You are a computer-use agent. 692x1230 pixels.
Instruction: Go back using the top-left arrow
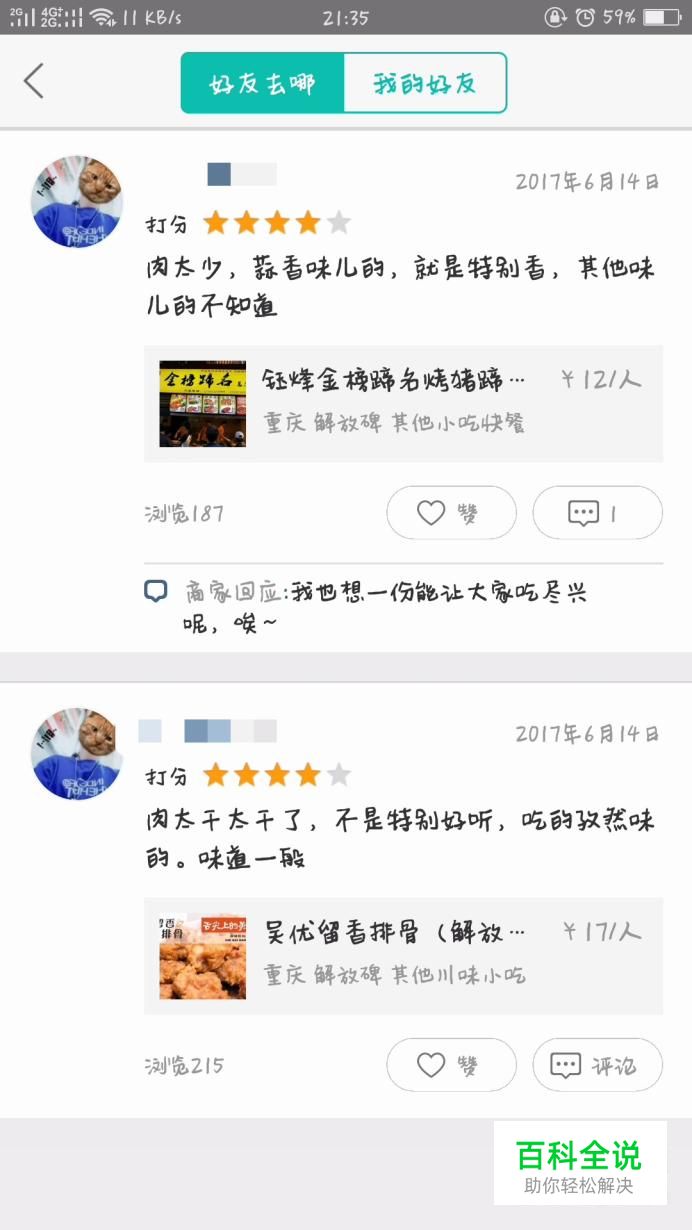tap(34, 81)
